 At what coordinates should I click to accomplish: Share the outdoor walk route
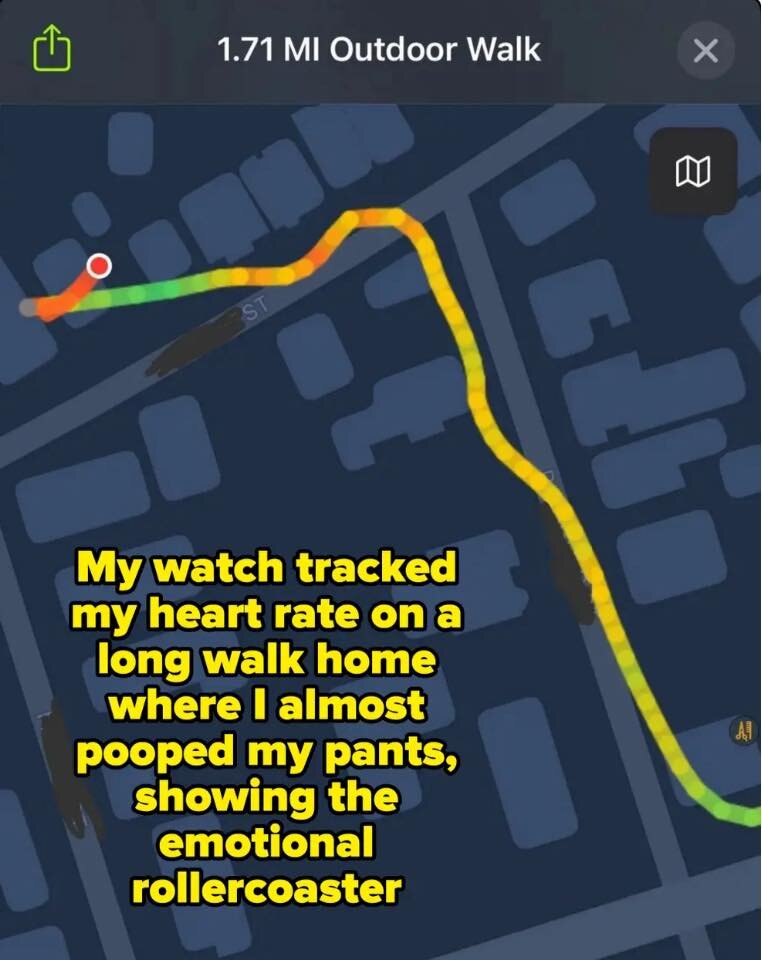pyautogui.click(x=54, y=47)
